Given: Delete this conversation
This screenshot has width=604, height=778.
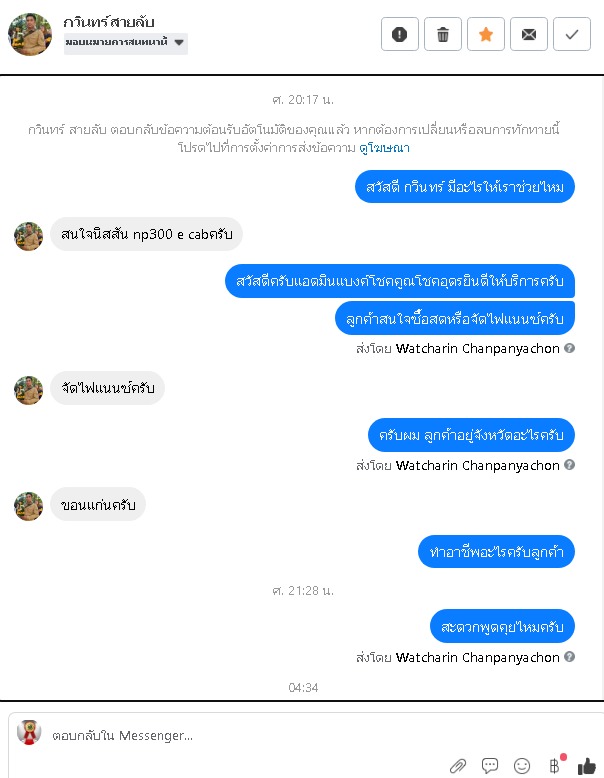Looking at the screenshot, I should 443,34.
